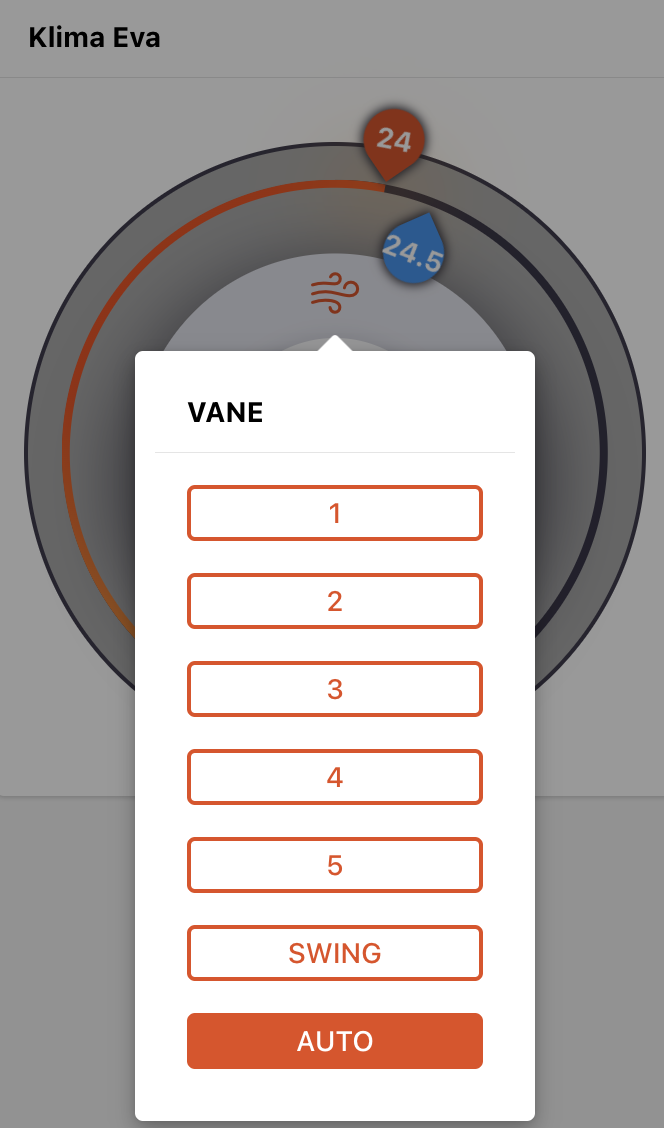Set vane to position 4

point(335,777)
